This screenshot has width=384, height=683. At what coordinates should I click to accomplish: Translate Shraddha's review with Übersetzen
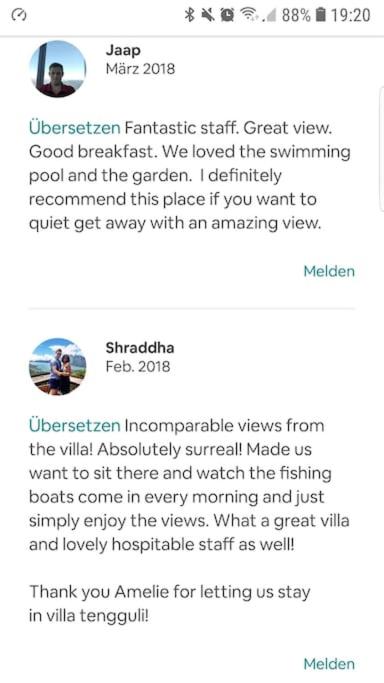(x=74, y=425)
